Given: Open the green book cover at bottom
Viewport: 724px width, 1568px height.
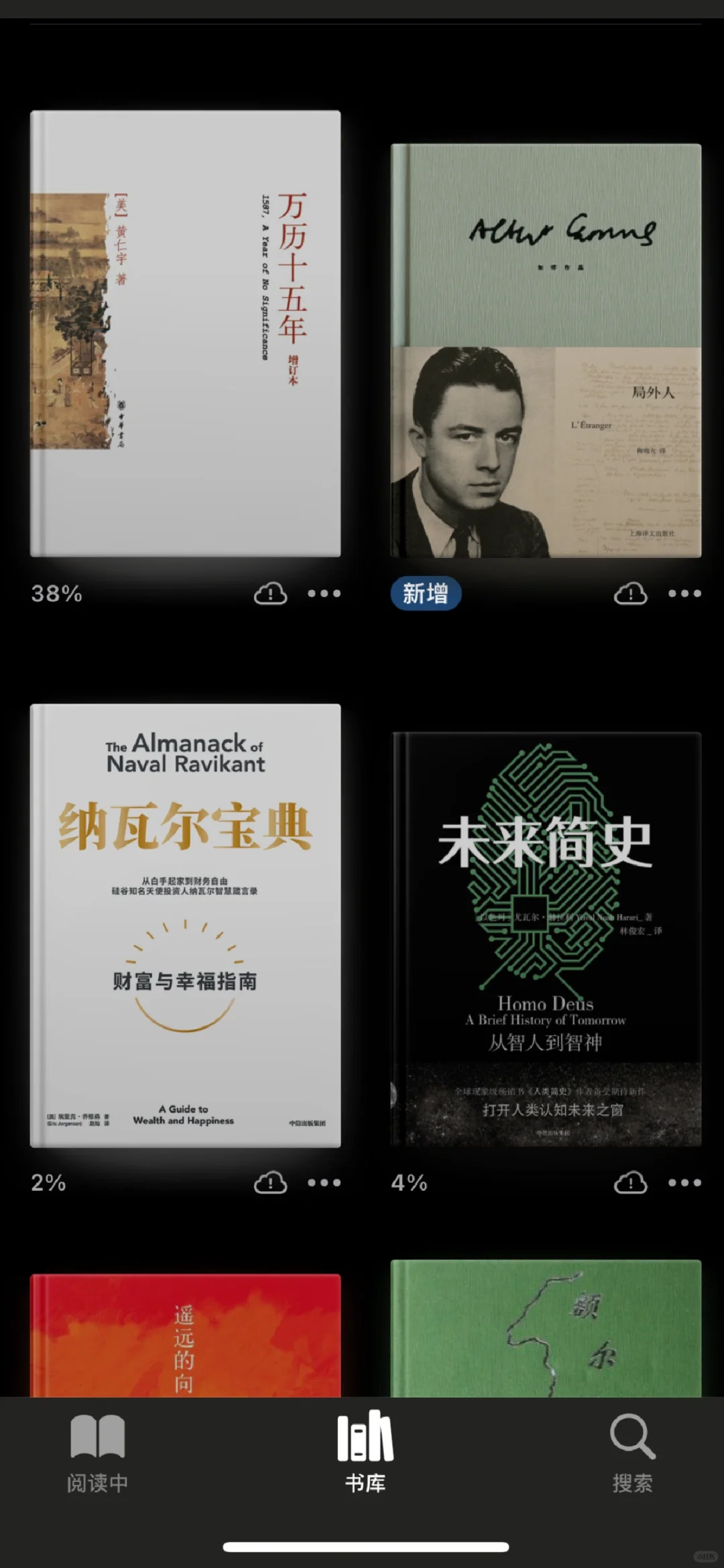Looking at the screenshot, I should pos(546,1328).
